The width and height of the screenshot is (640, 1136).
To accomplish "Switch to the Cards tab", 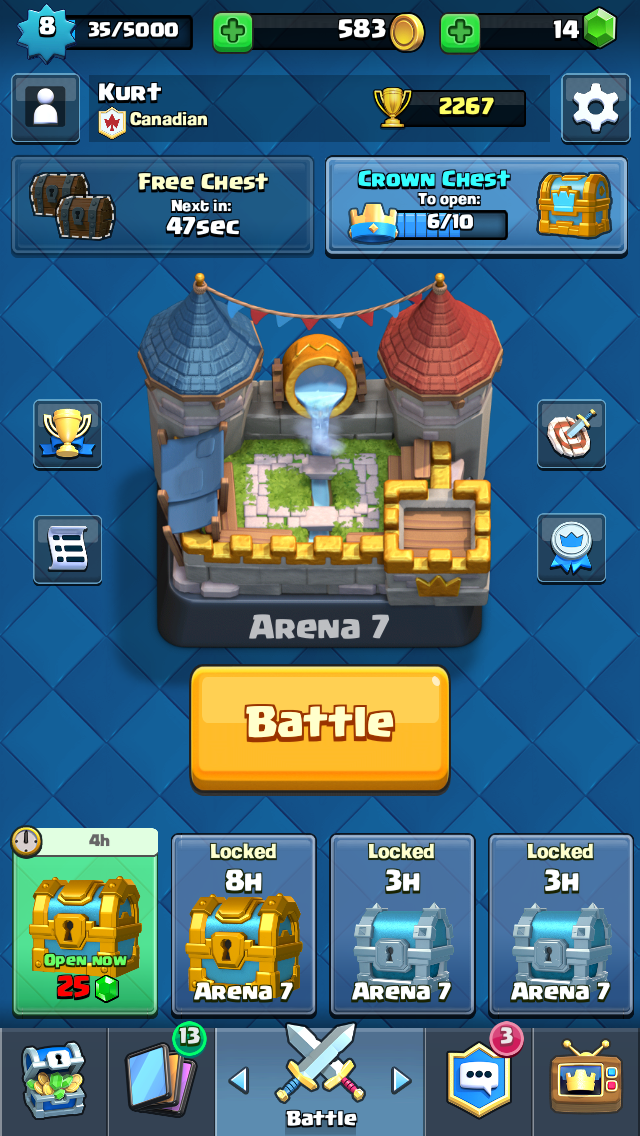I will point(161,1081).
